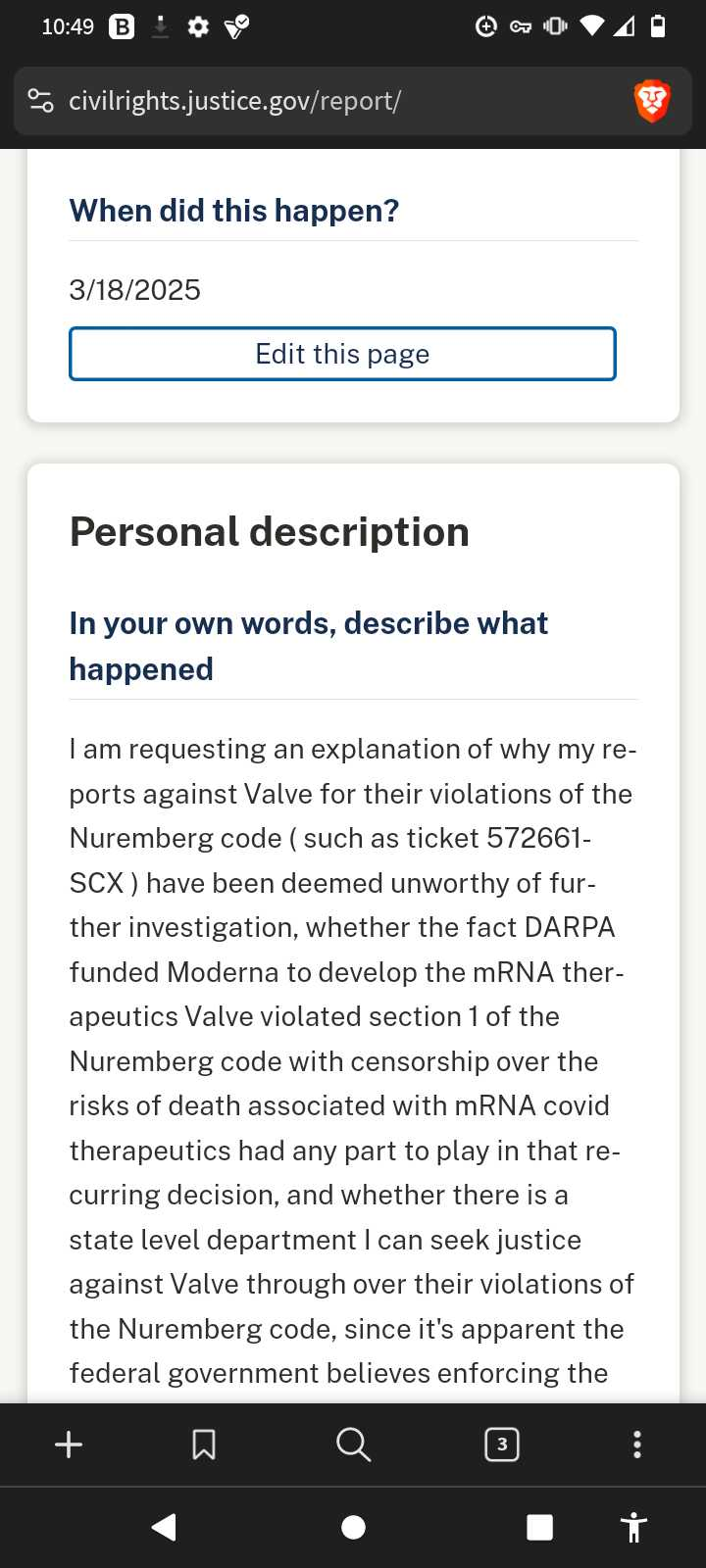Tap the Edit this page button
Image resolution: width=706 pixels, height=1568 pixels.
pyautogui.click(x=342, y=354)
